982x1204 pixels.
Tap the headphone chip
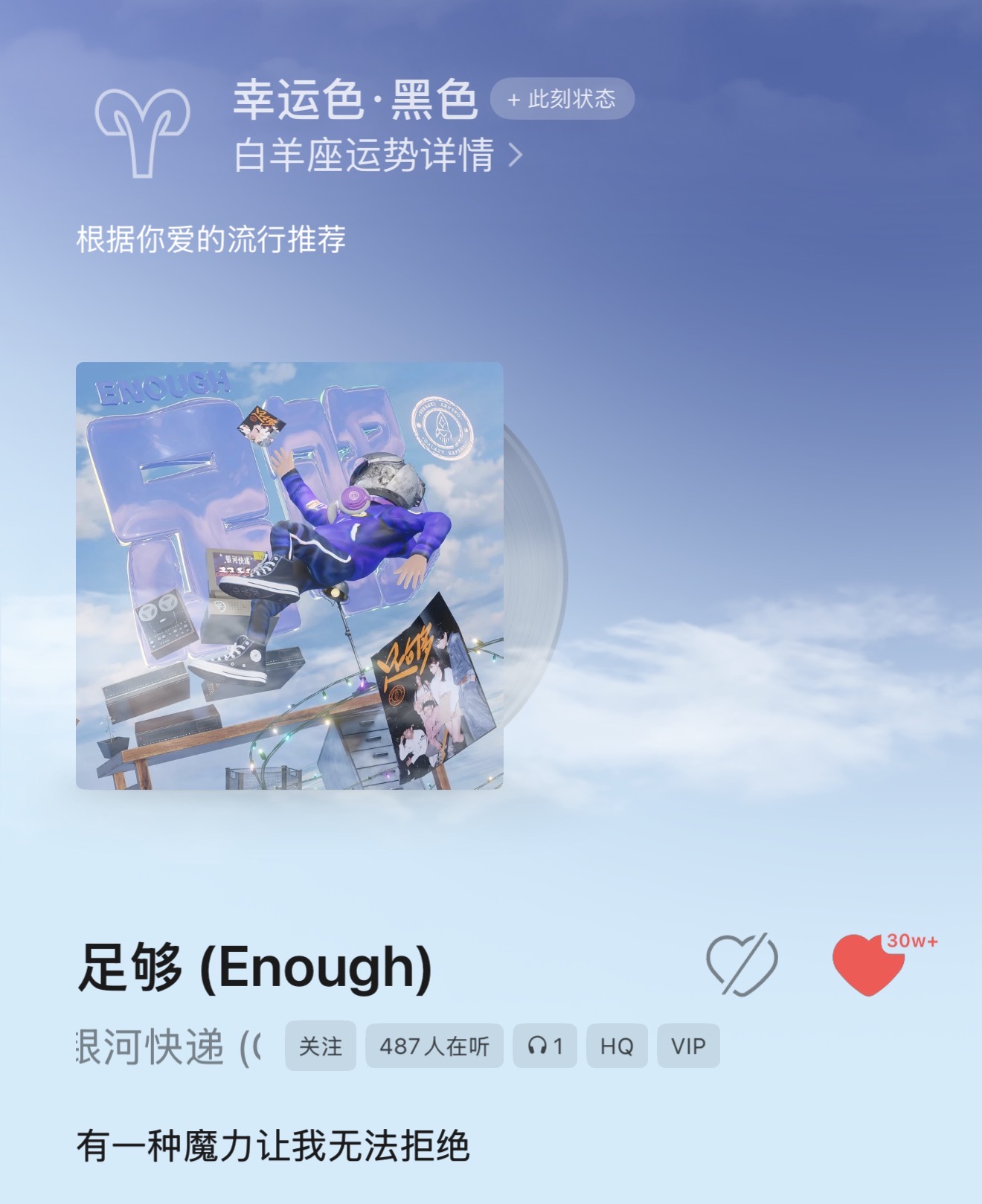tap(545, 1046)
